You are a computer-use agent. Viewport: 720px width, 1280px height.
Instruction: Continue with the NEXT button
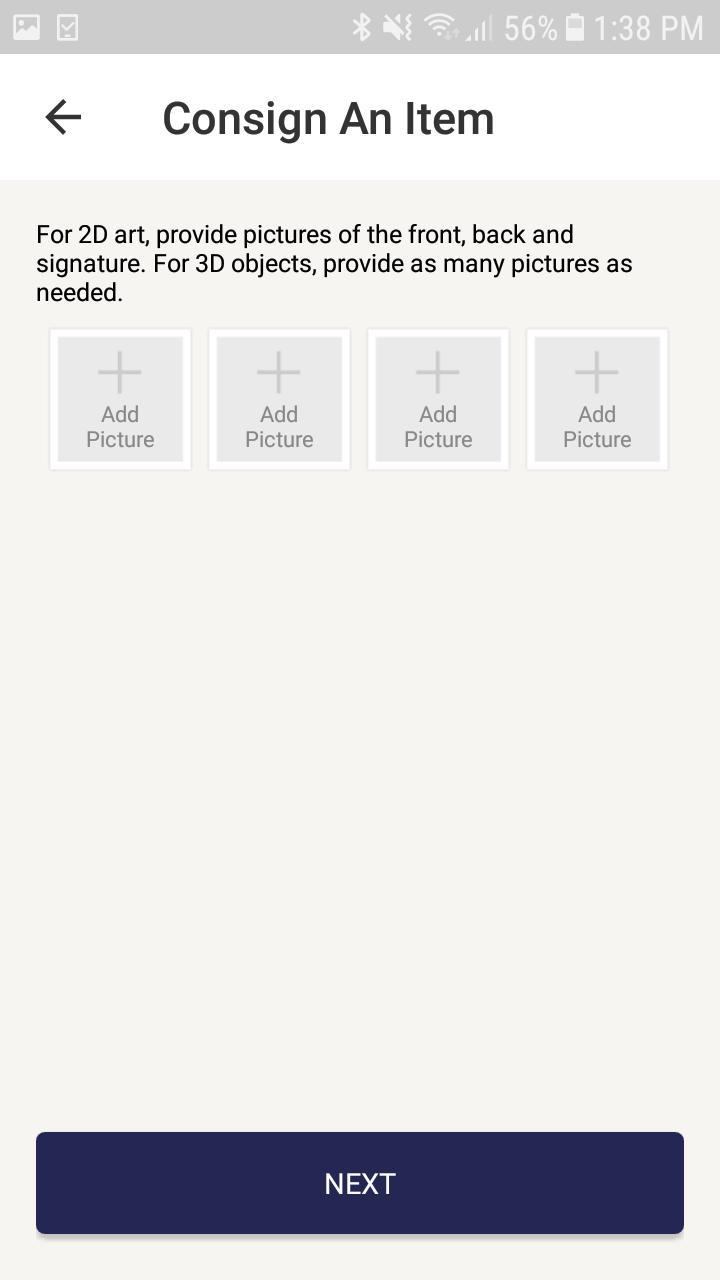coord(360,1183)
